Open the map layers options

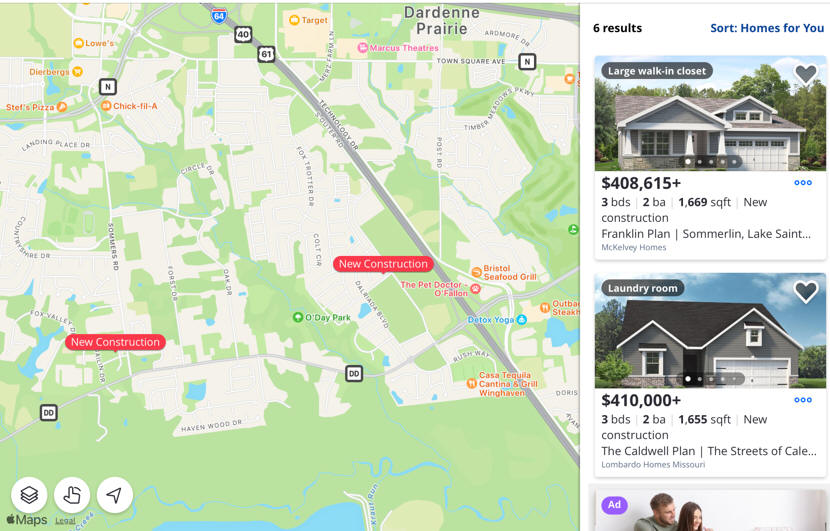coord(29,495)
